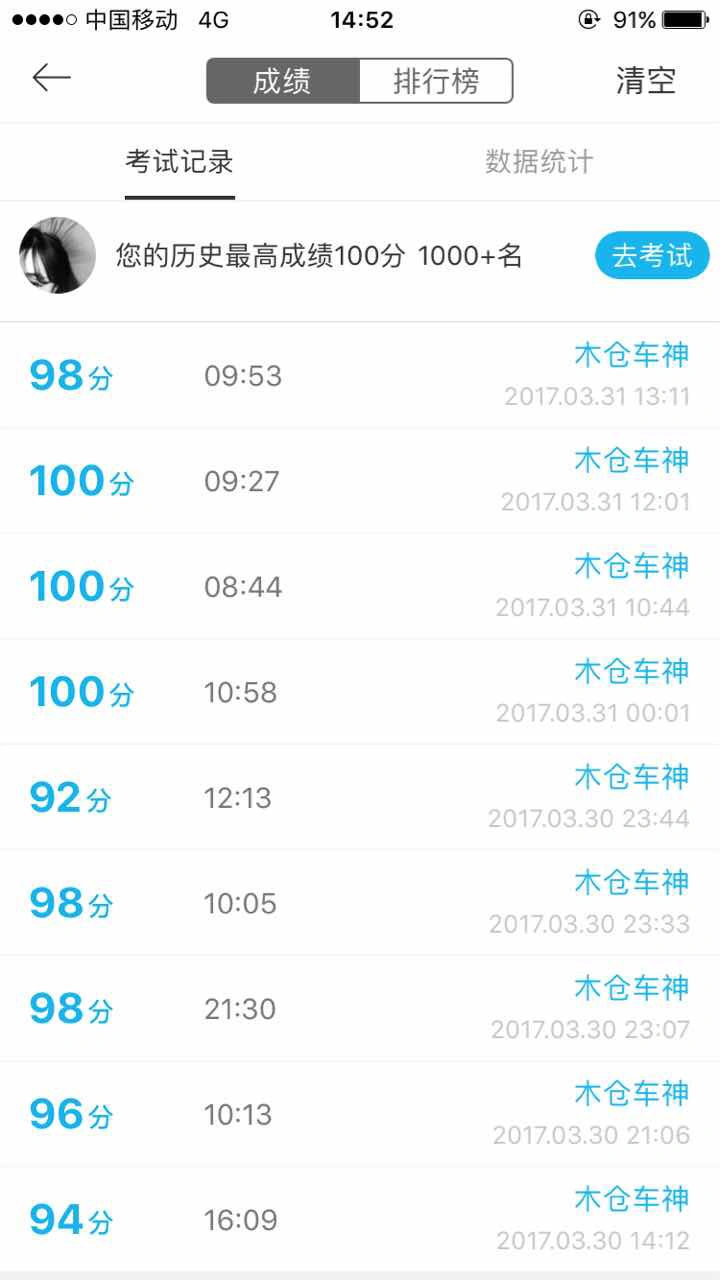Open the 100分 record from 2017.03.31 12:01
Screen dimensions: 720x1280
click(x=360, y=481)
